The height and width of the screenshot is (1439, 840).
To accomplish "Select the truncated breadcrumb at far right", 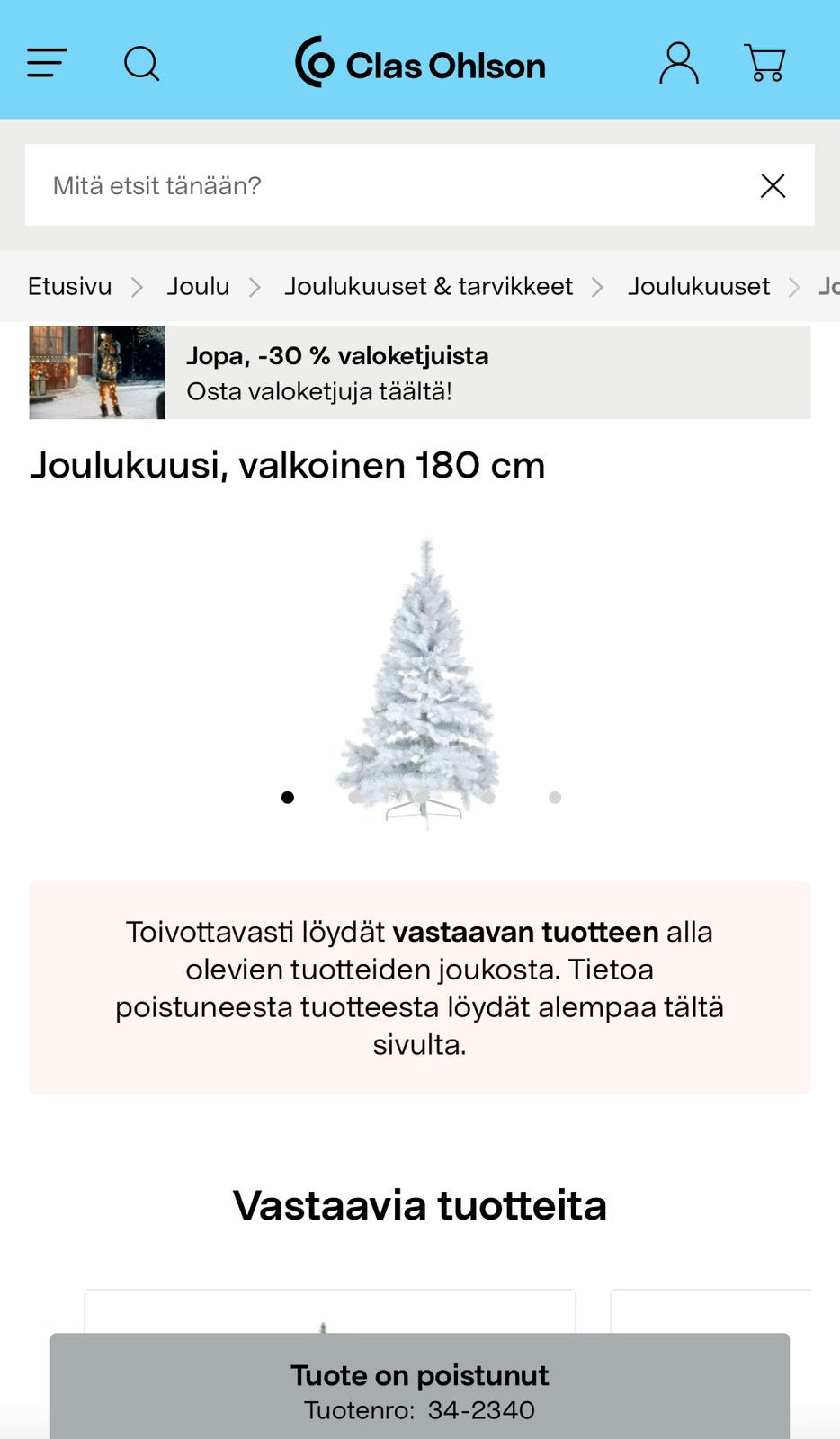I will pyautogui.click(x=830, y=286).
